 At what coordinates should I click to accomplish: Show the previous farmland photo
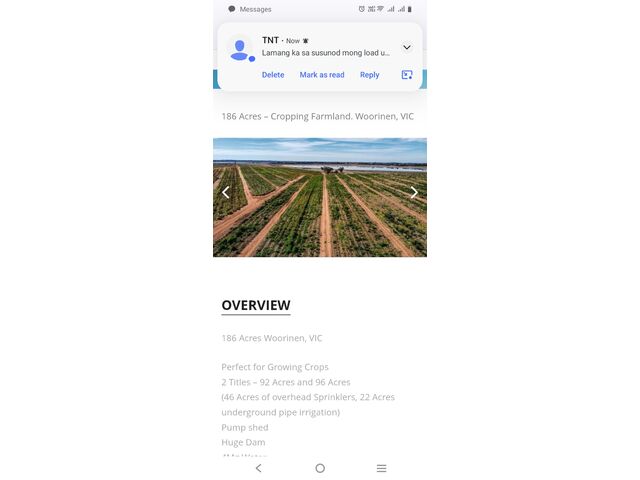[226, 193]
